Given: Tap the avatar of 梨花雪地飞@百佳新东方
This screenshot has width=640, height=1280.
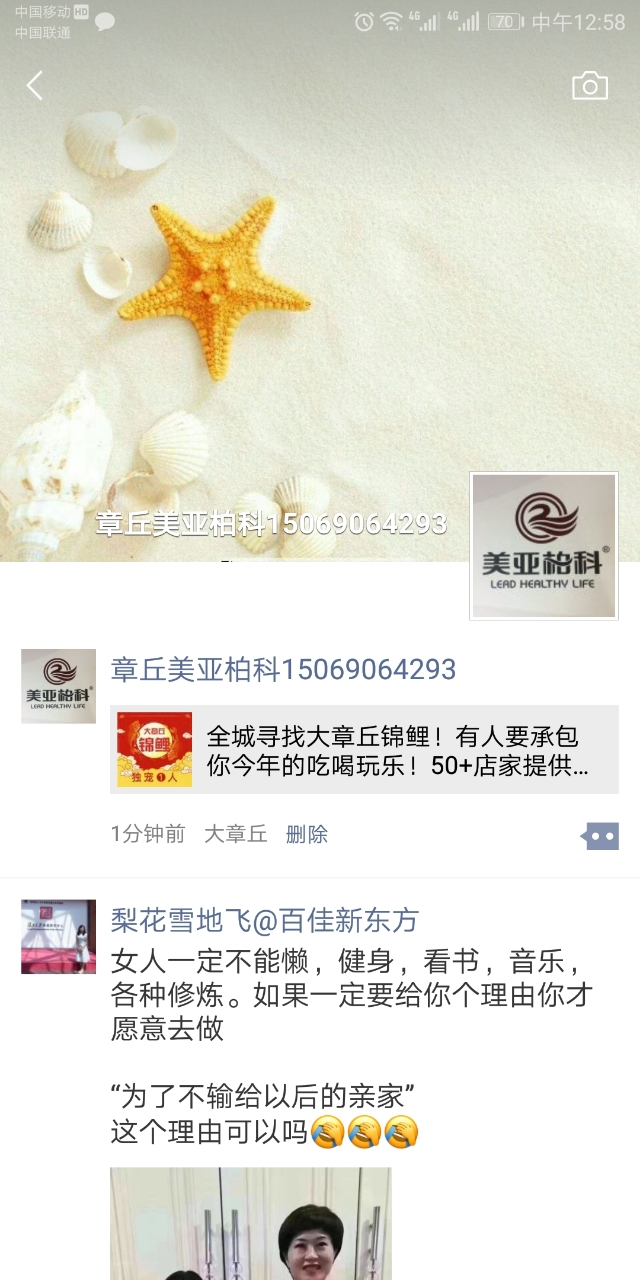Looking at the screenshot, I should point(58,936).
